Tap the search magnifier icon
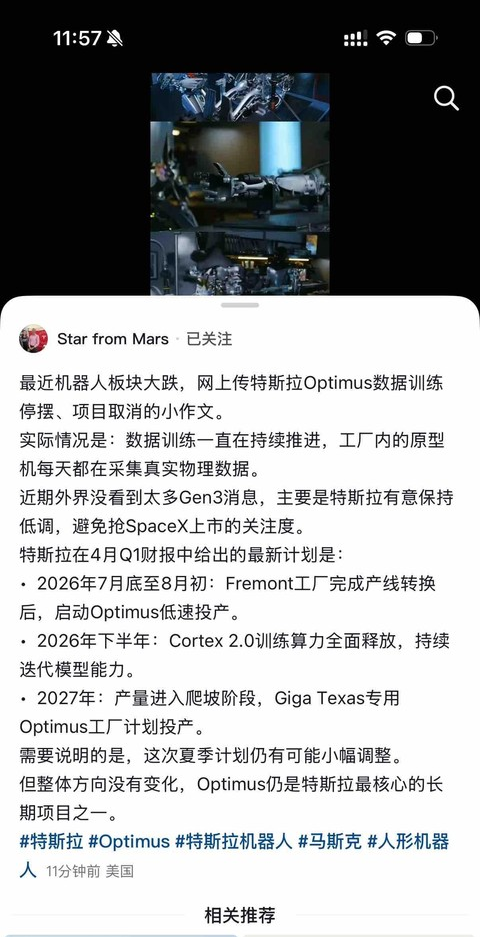 click(446, 98)
